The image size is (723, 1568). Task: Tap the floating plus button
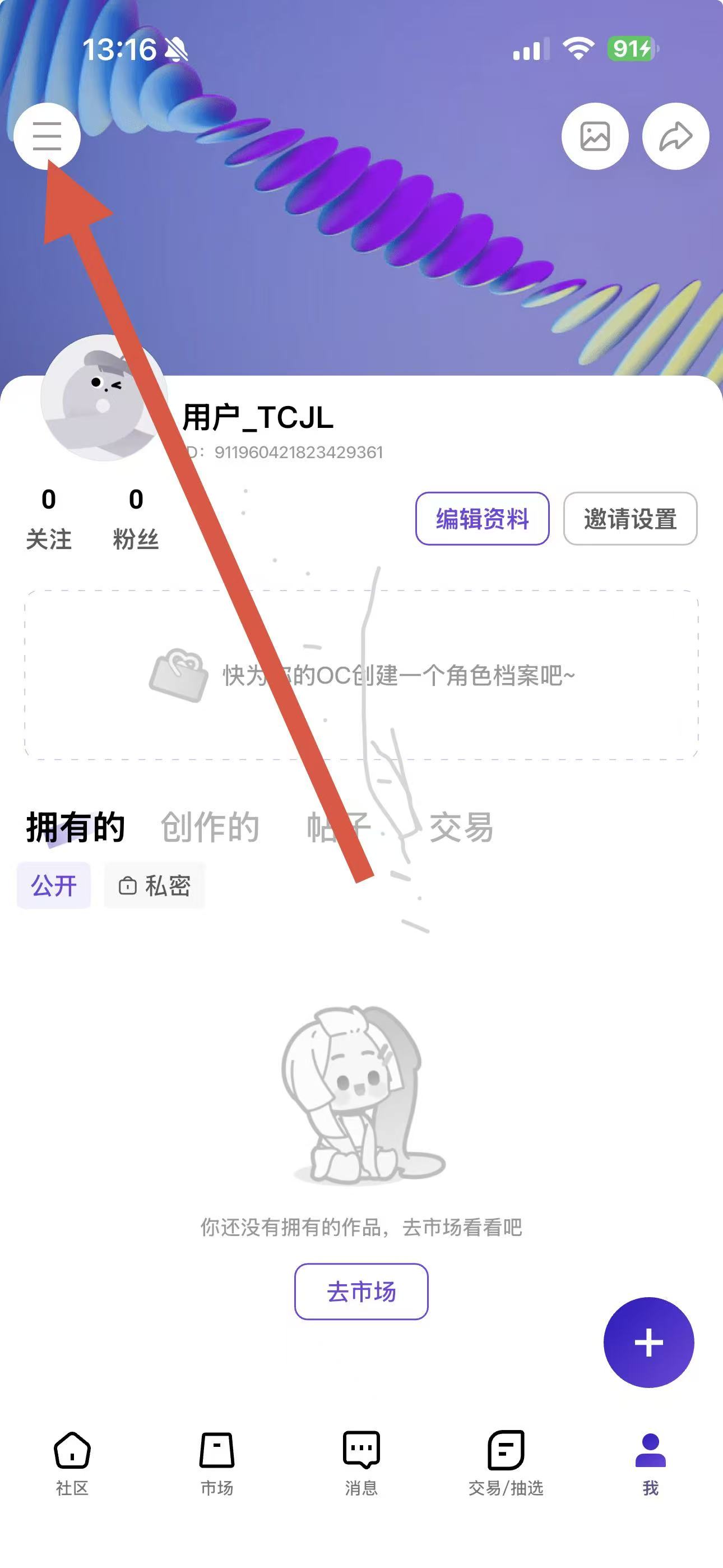(x=648, y=1342)
